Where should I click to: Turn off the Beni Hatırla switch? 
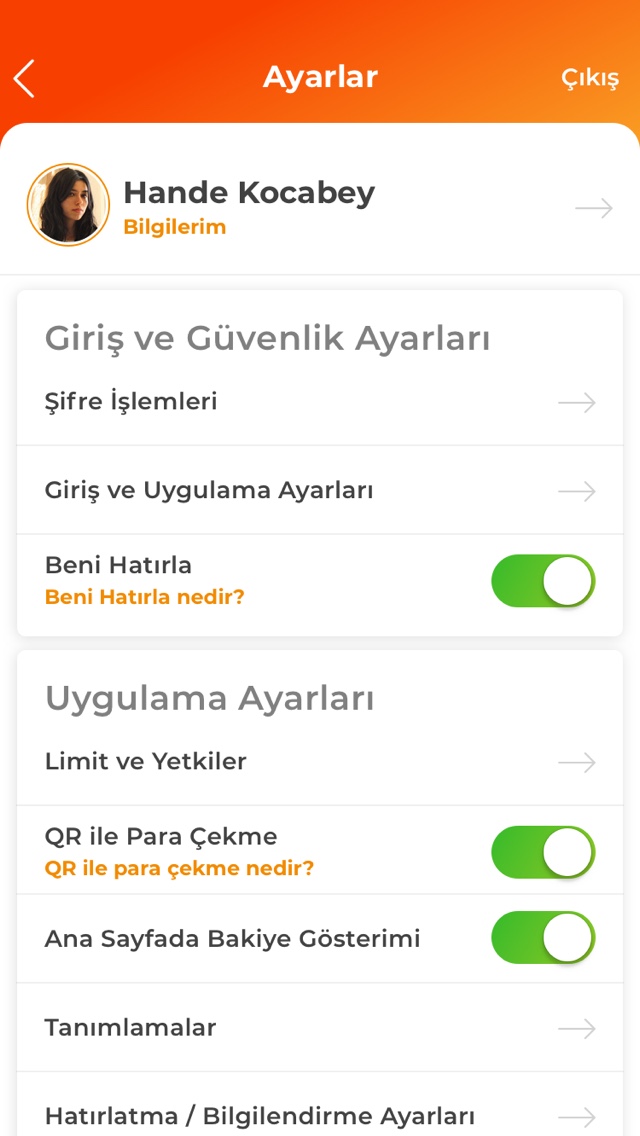pos(543,581)
